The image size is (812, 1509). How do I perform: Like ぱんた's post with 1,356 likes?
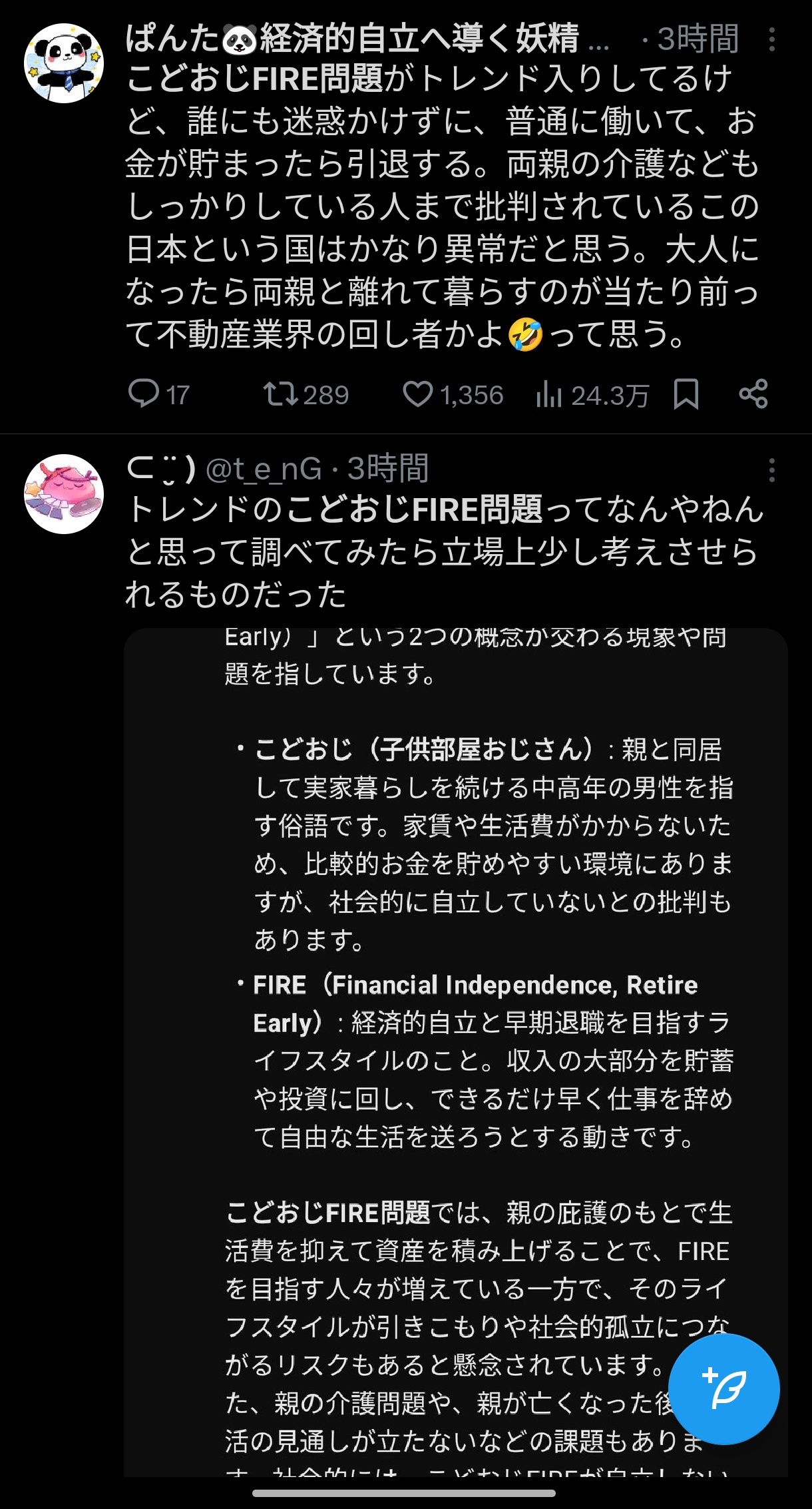tap(453, 394)
